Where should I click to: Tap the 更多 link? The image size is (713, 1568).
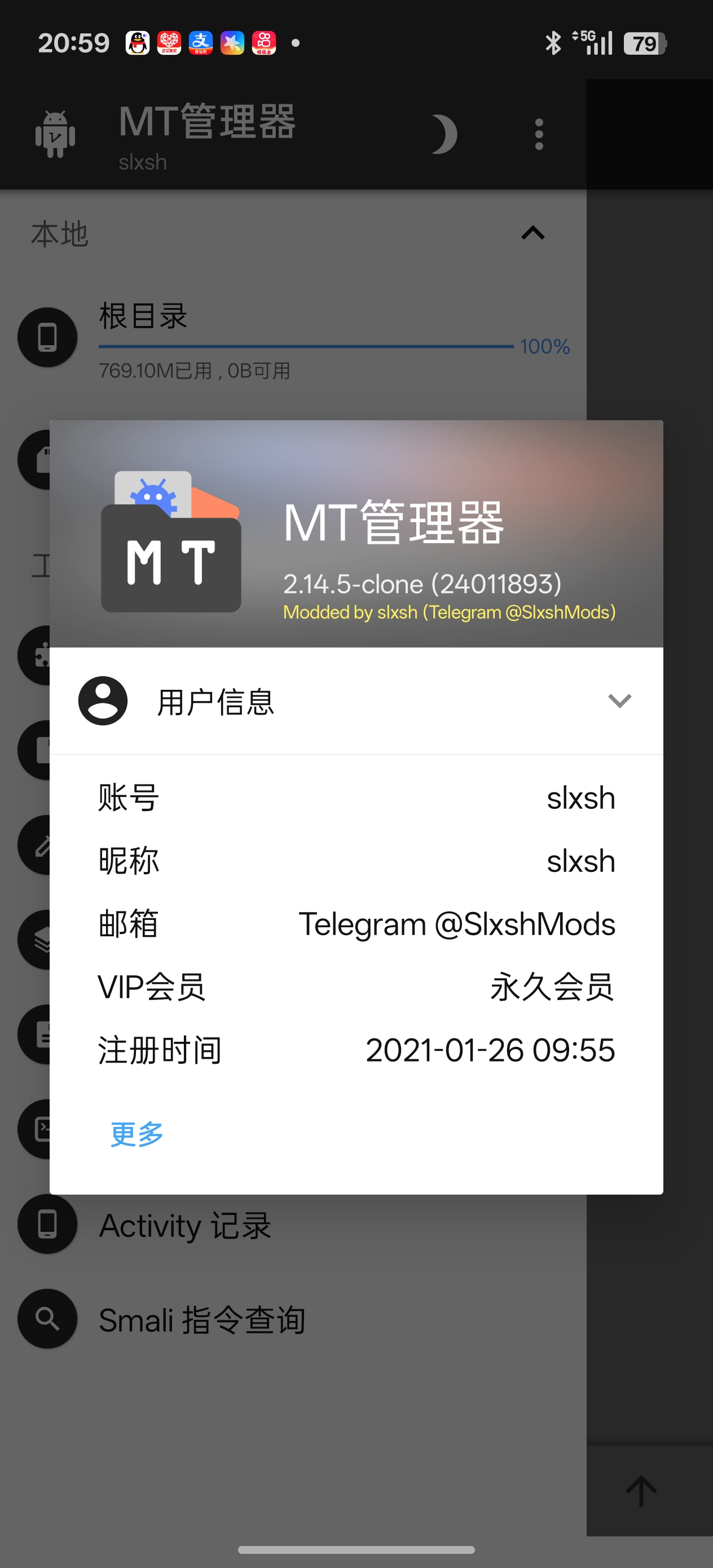point(137,1134)
